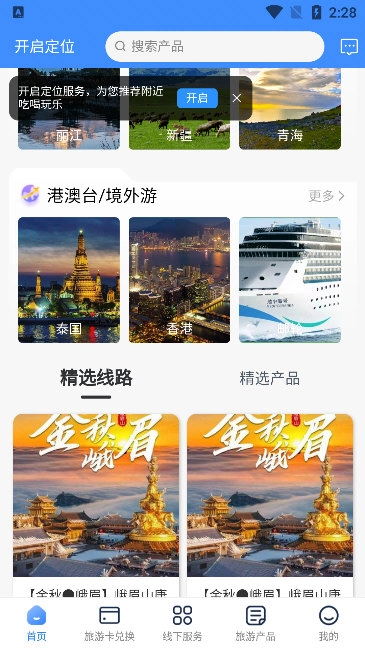Viewport: 365px width, 648px height.
Task: Select the 精选线路 tab
Action: (x=96, y=378)
